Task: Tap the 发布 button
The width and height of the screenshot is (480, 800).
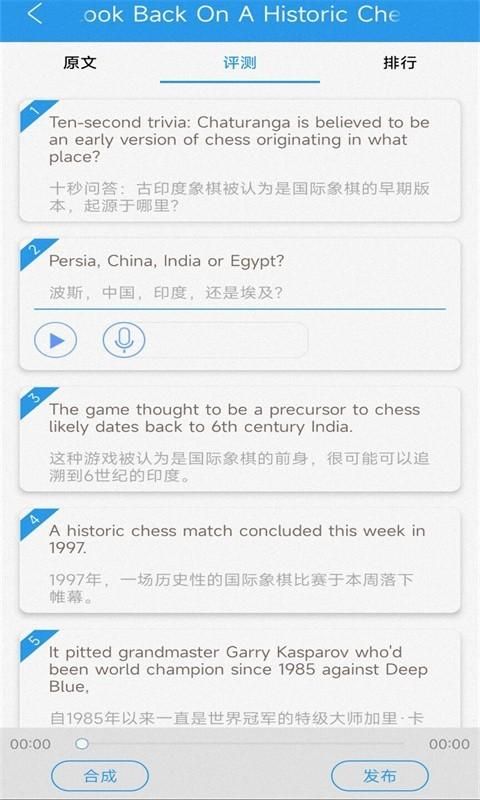Action: pyautogui.click(x=380, y=776)
